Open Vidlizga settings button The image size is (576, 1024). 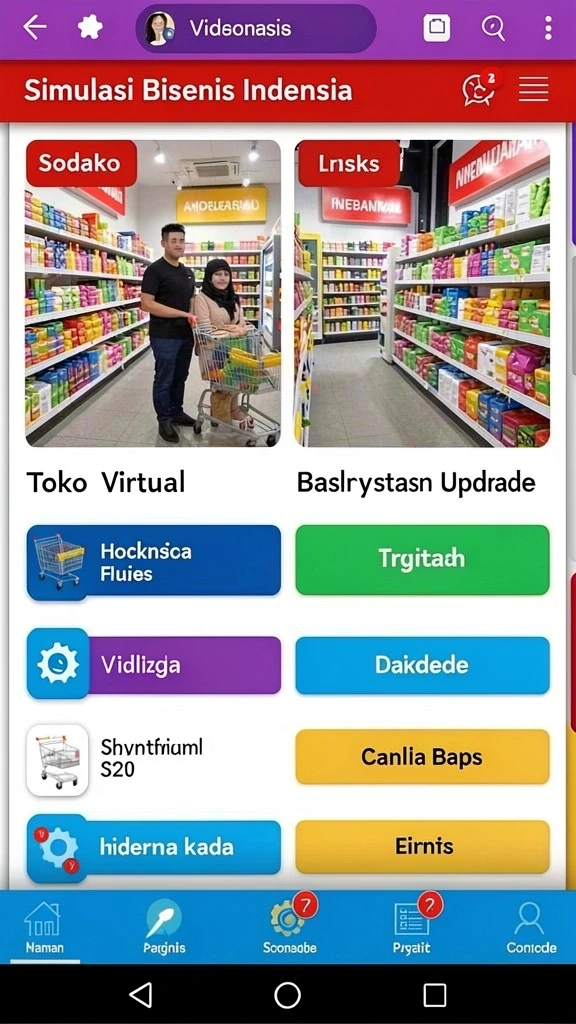pyautogui.click(x=153, y=665)
